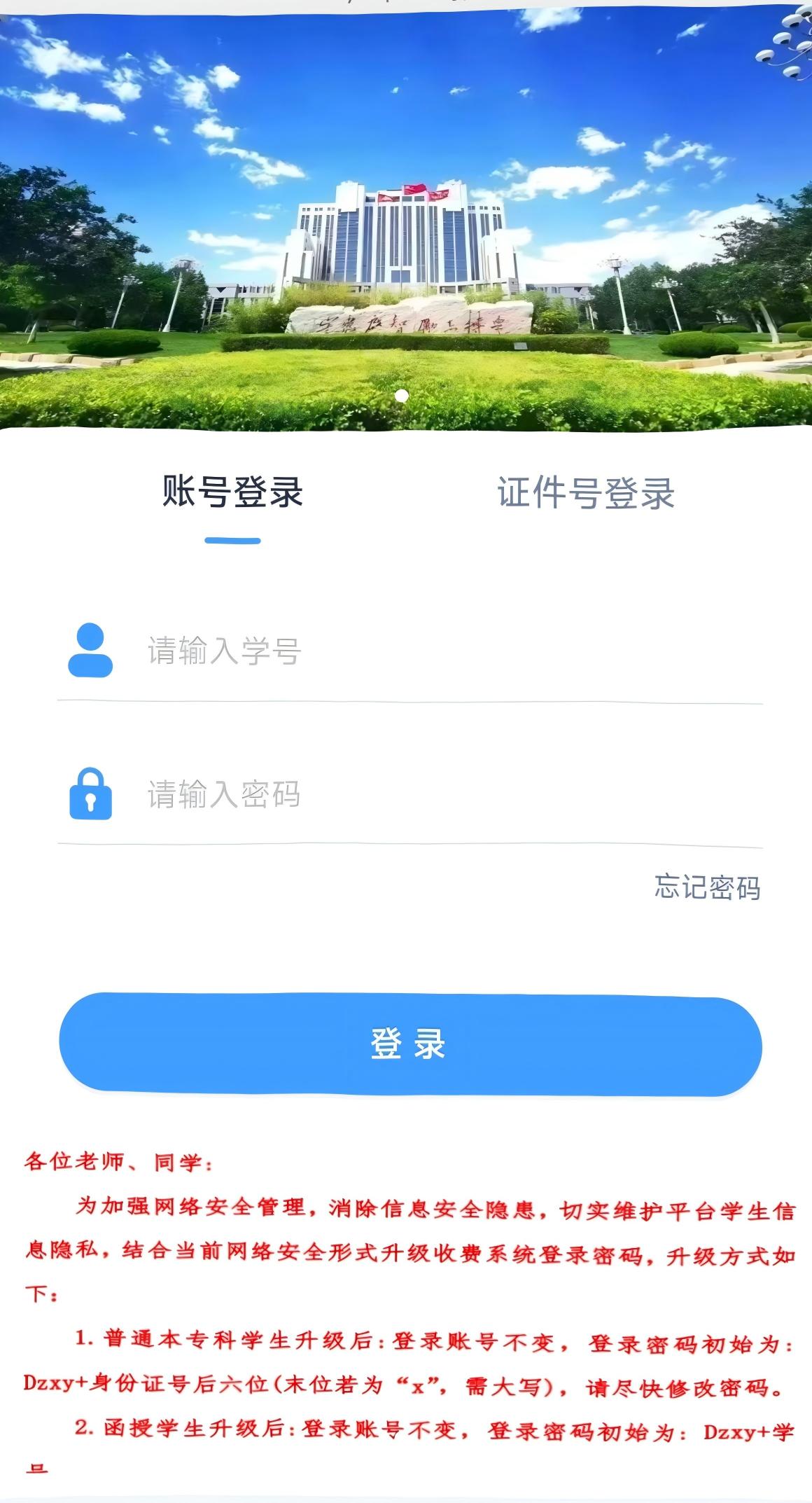The height and width of the screenshot is (1503, 812).
Task: Open the 忘记密码 link
Action: click(x=707, y=887)
